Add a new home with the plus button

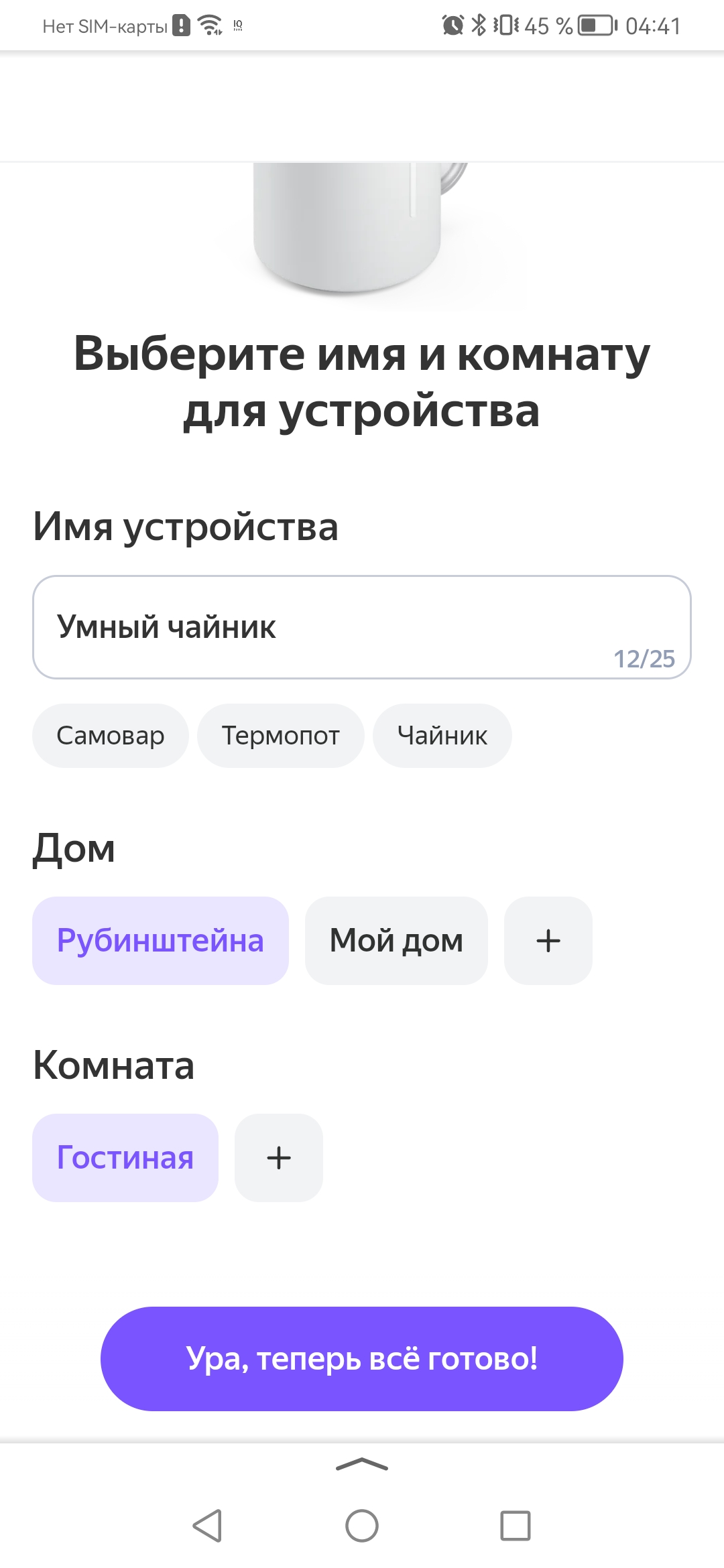point(548,941)
